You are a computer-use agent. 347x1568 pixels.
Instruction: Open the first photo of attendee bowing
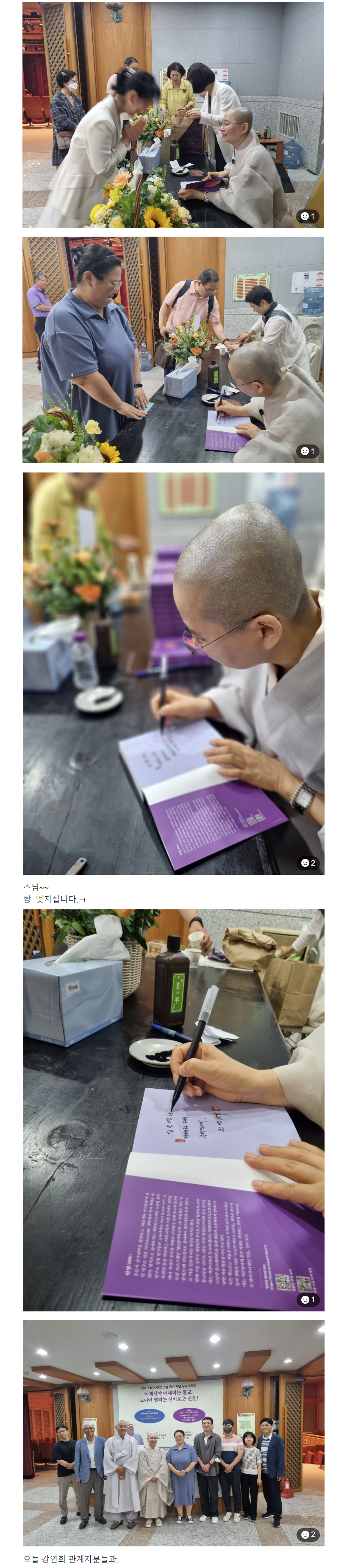173,115
